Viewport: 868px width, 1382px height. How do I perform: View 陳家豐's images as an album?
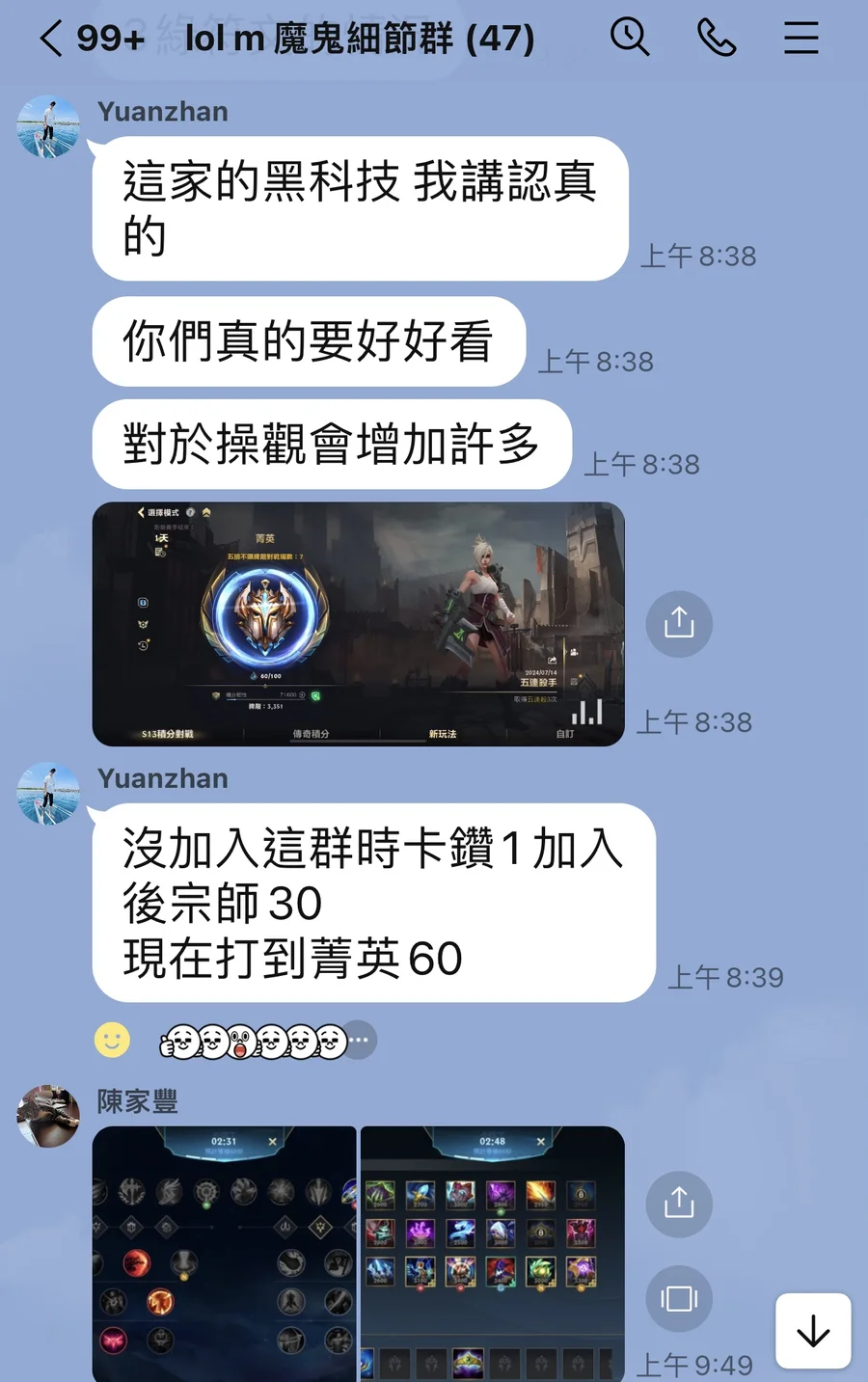[679, 1298]
